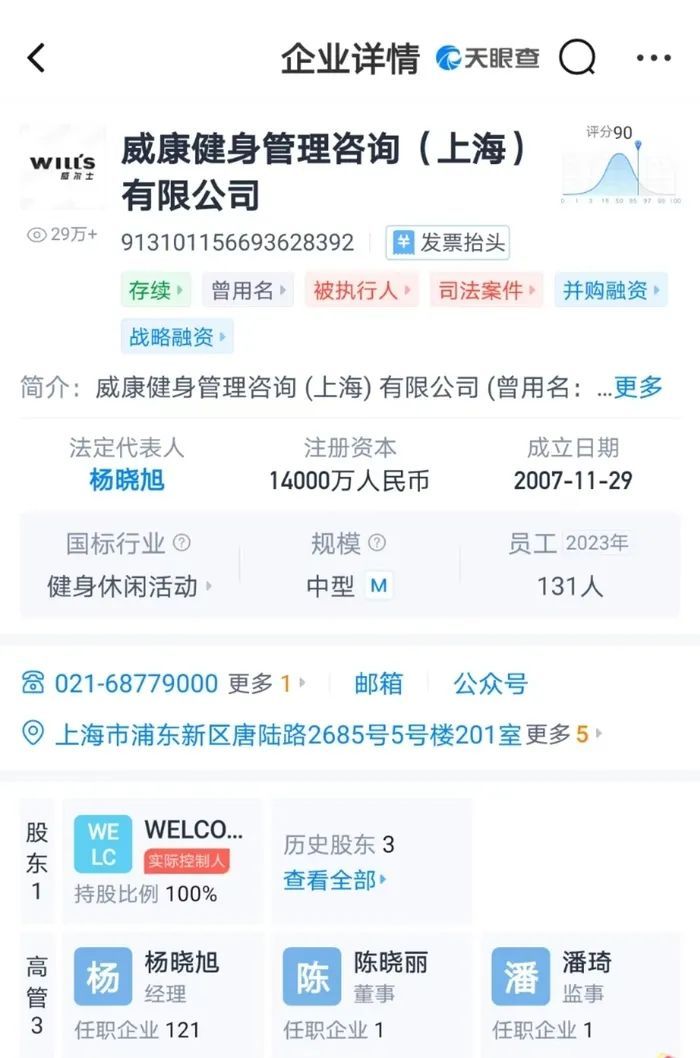Expand company intro with 更多
This screenshot has width=700, height=1058.
638,387
